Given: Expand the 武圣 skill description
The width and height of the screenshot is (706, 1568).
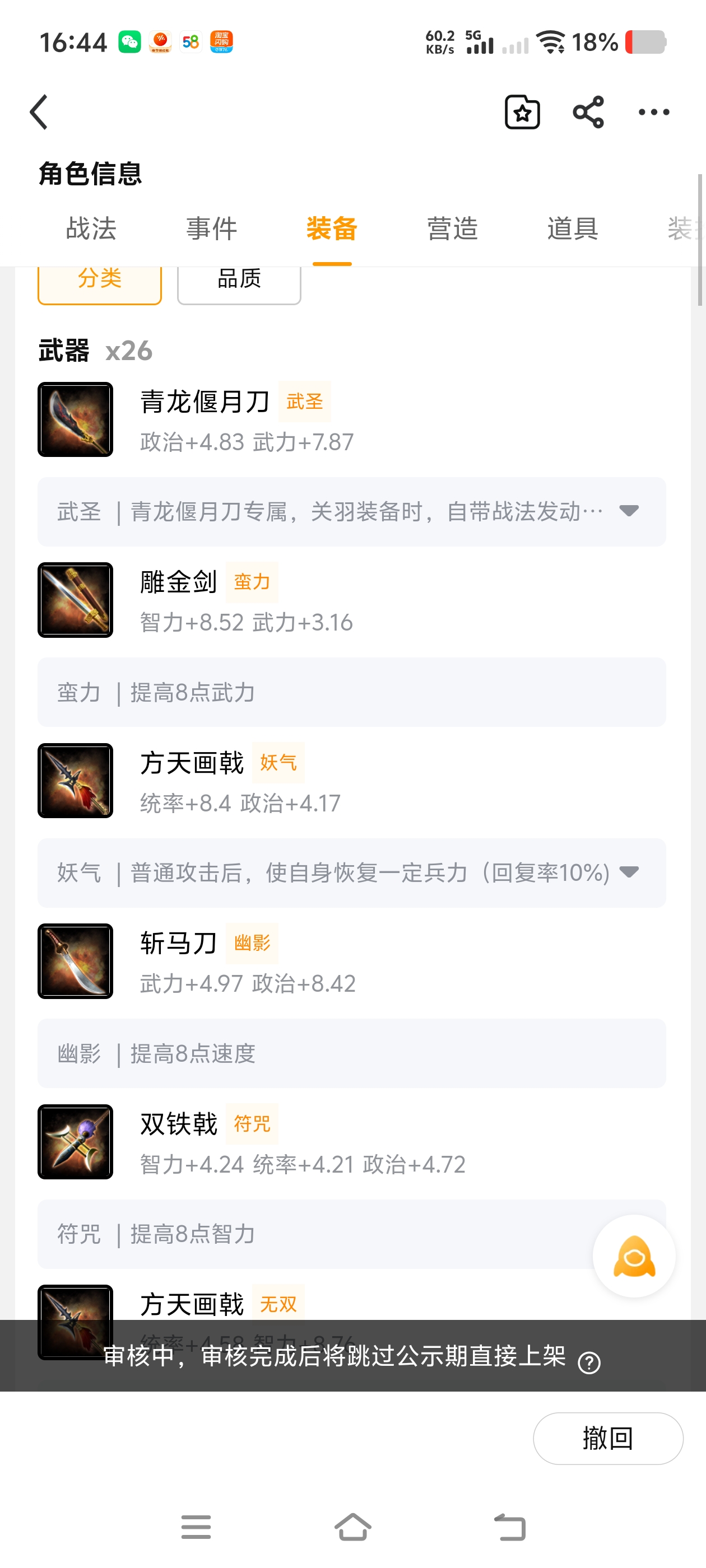Looking at the screenshot, I should pyautogui.click(x=629, y=511).
